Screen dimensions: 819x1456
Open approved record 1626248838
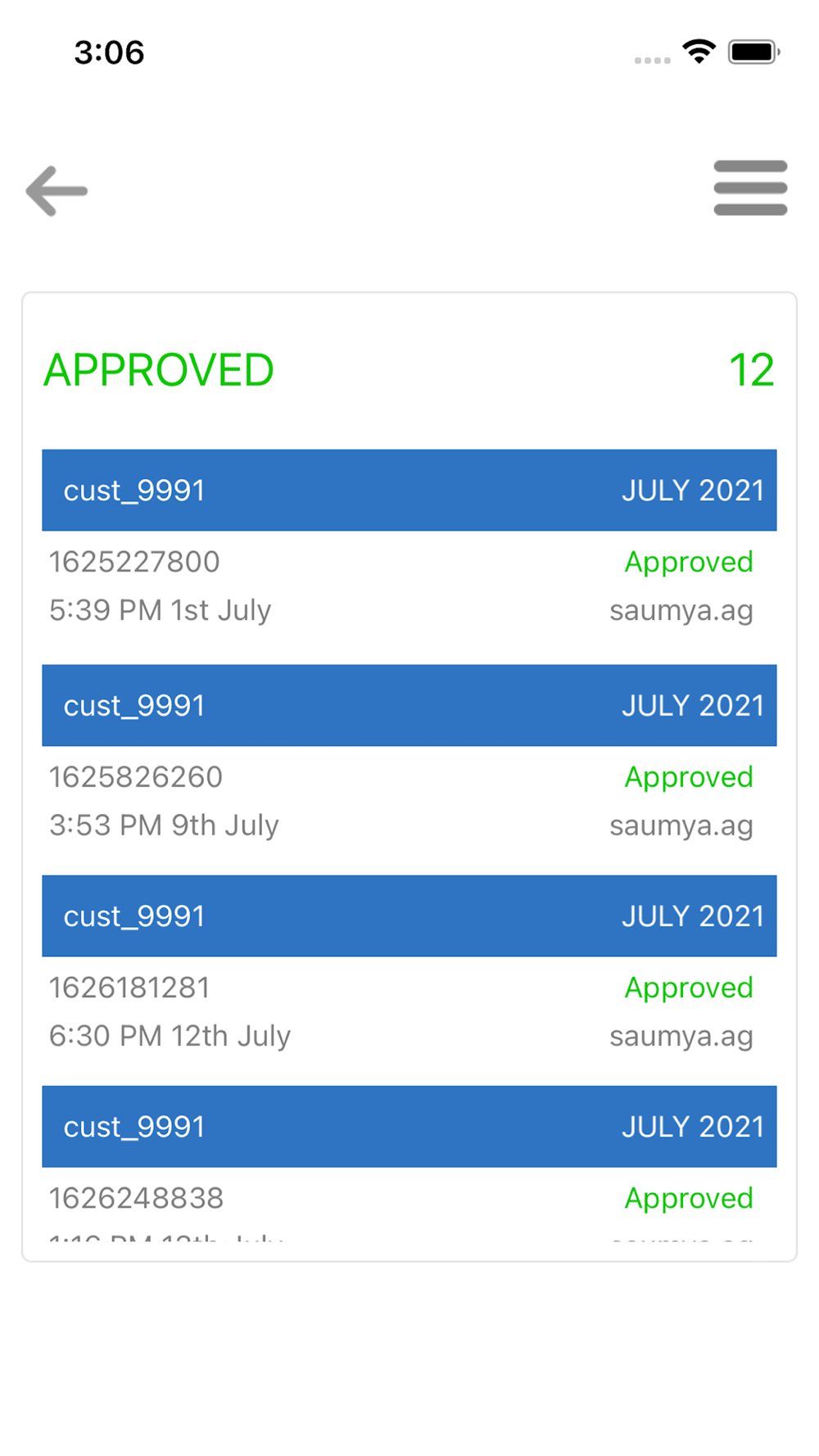[136, 1199]
